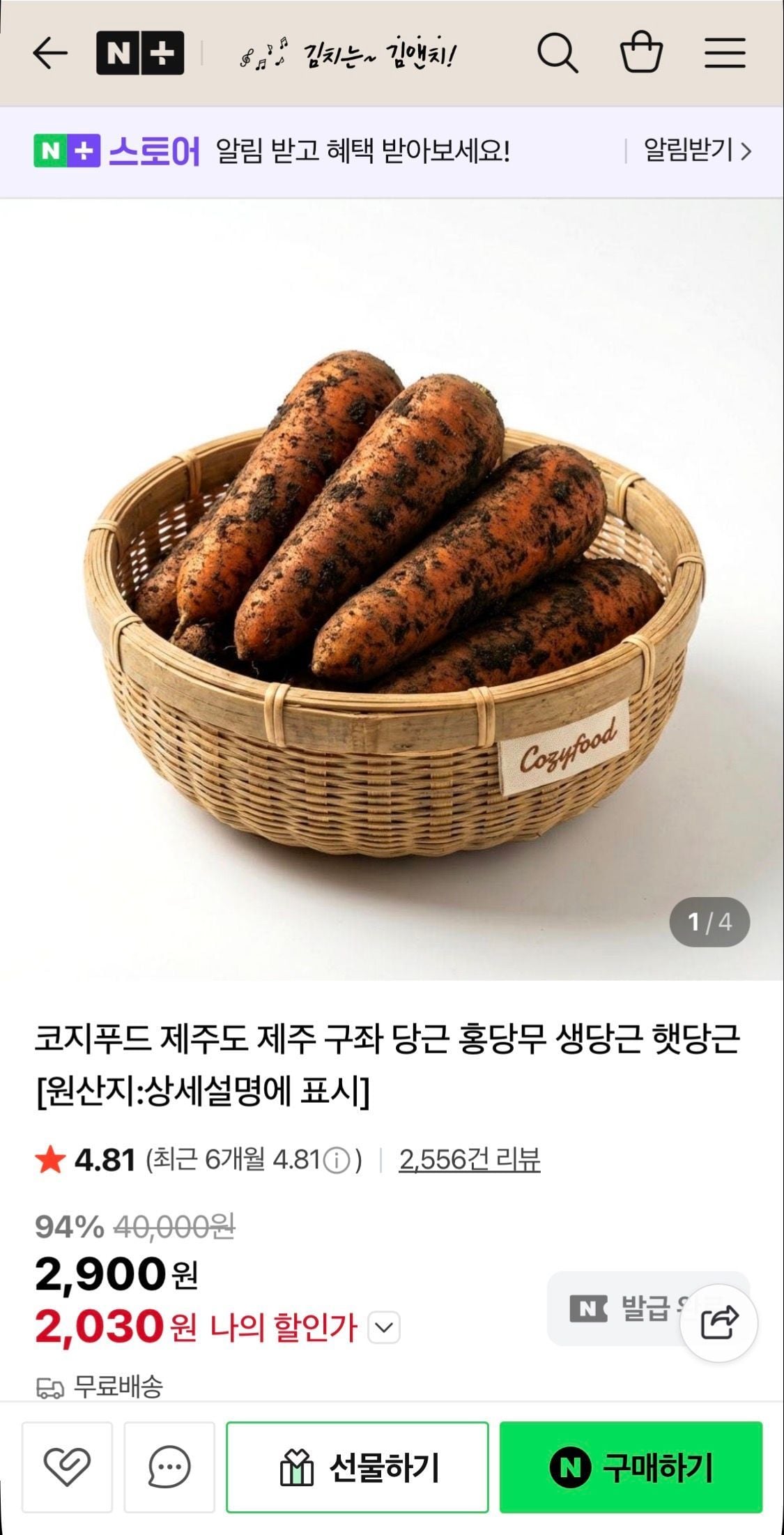Show rating info next to 최근 6개월
Screen dimensions: 784x1535
(x=338, y=1161)
